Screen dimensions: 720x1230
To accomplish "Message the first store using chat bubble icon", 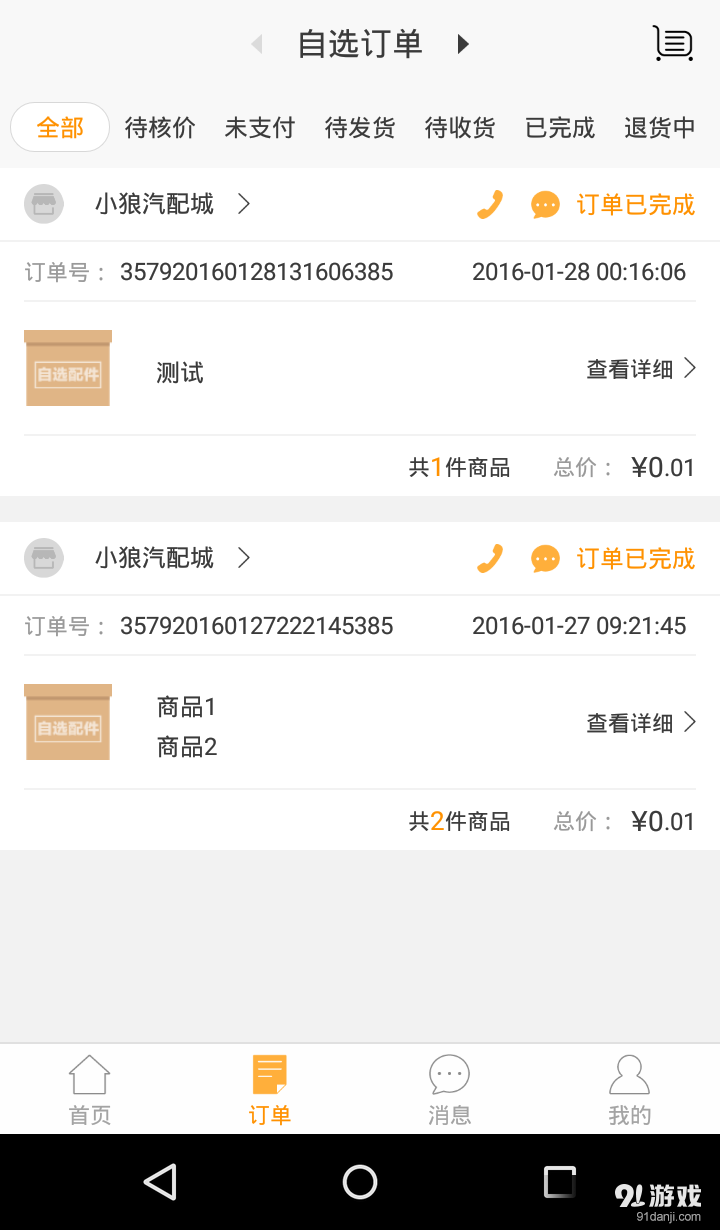I will 545,204.
